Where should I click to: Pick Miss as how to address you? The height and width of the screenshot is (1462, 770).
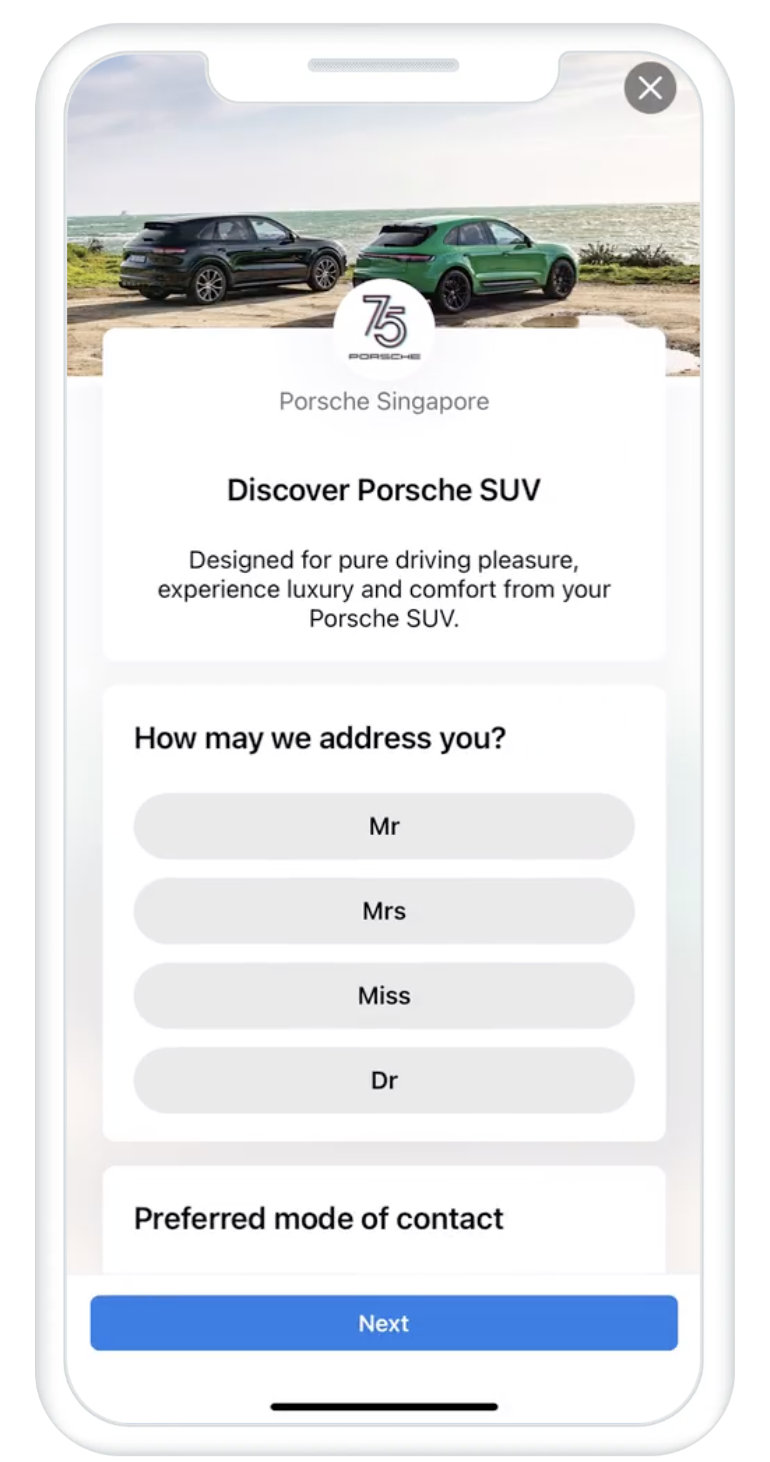click(x=384, y=996)
